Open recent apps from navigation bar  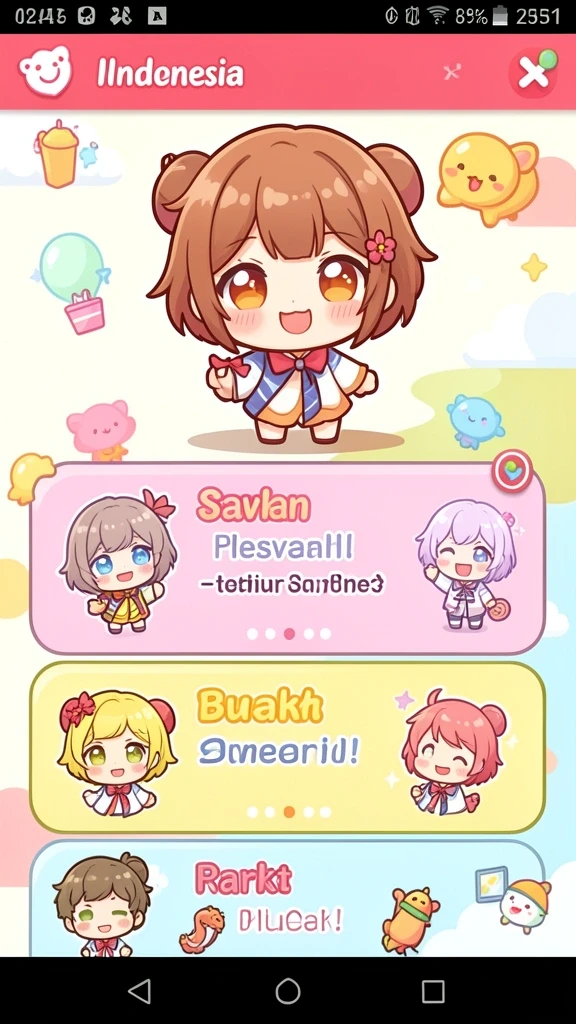click(x=433, y=991)
